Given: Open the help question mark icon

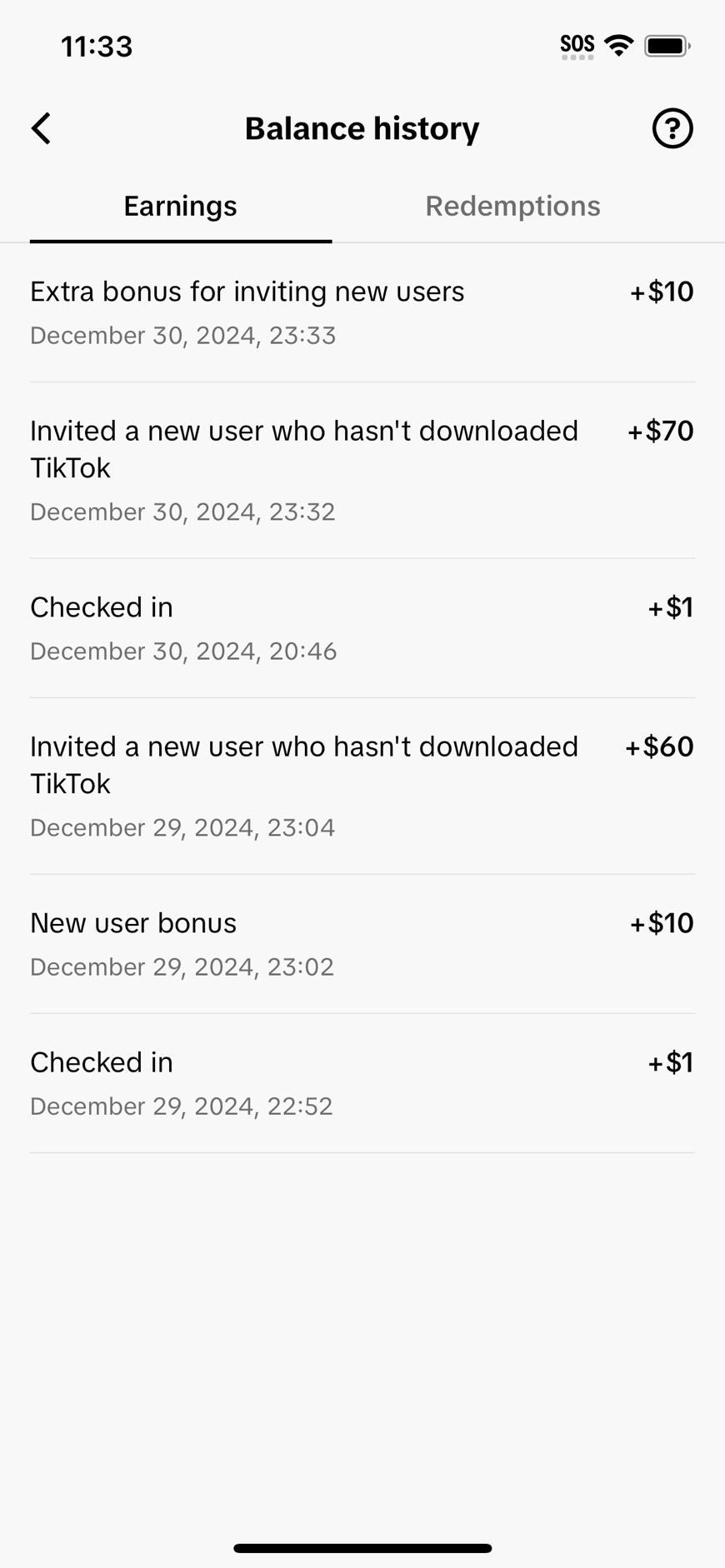Looking at the screenshot, I should (x=672, y=128).
